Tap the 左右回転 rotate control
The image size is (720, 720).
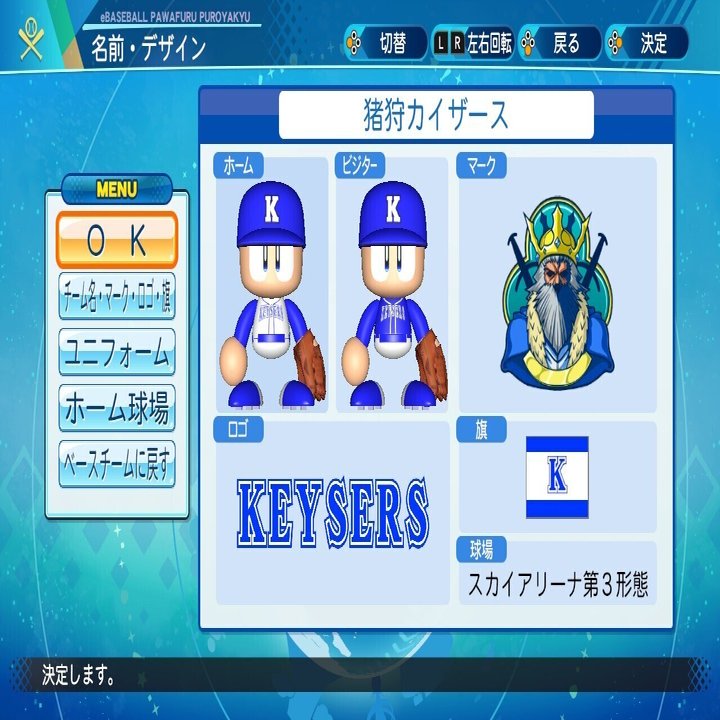[x=473, y=44]
